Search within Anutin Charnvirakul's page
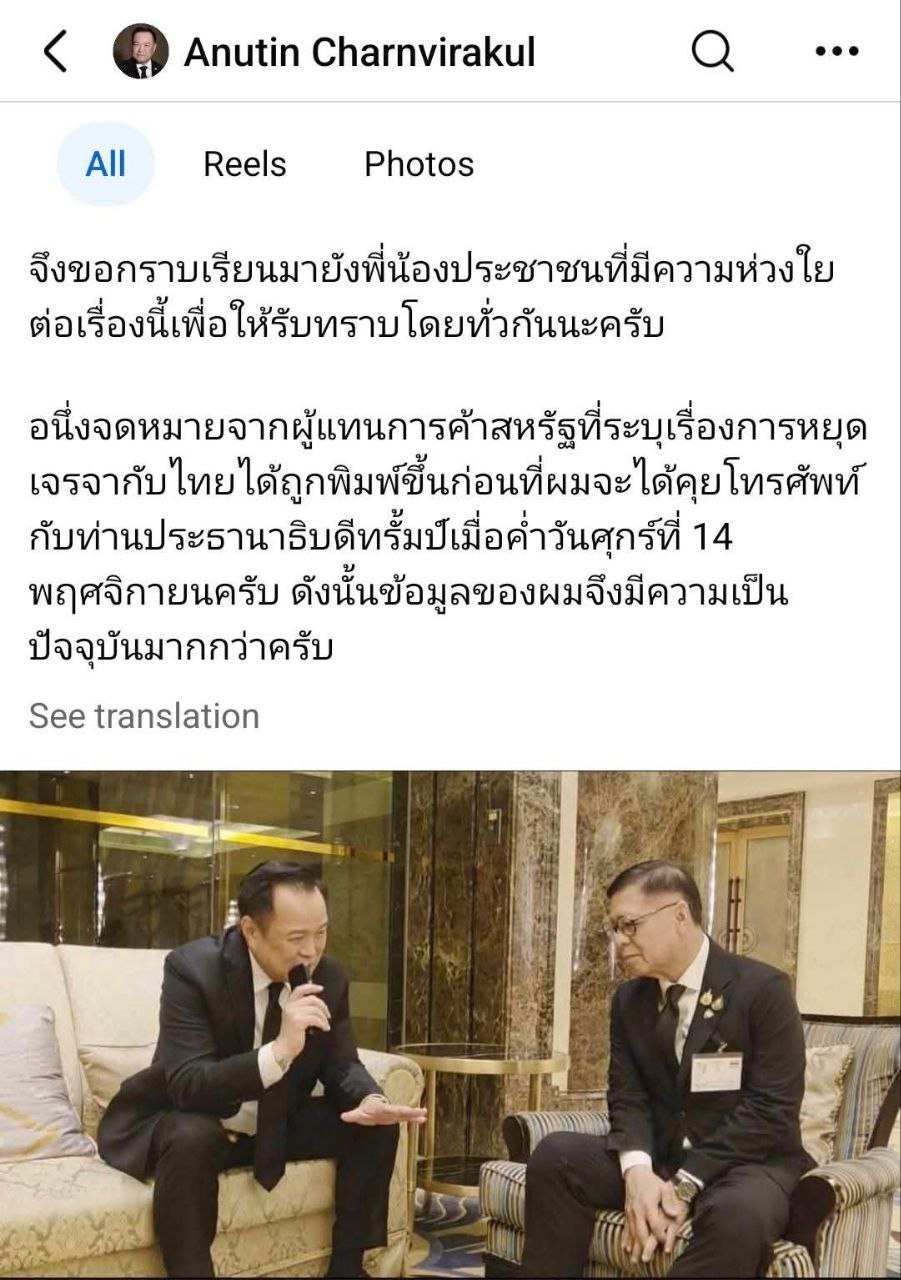The height and width of the screenshot is (1280, 901). click(x=712, y=52)
